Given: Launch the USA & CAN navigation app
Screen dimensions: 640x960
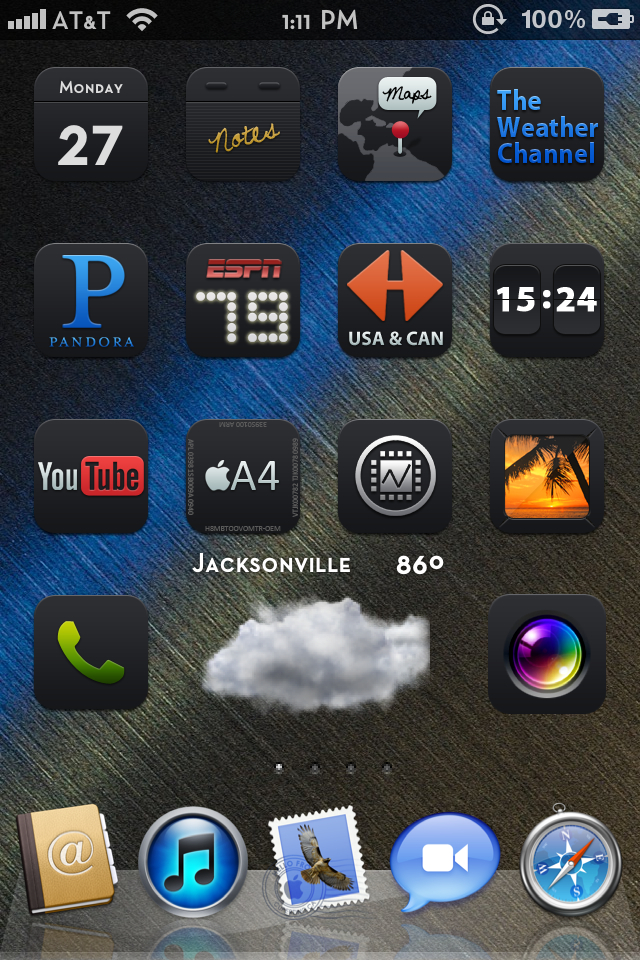Looking at the screenshot, I should [x=395, y=301].
